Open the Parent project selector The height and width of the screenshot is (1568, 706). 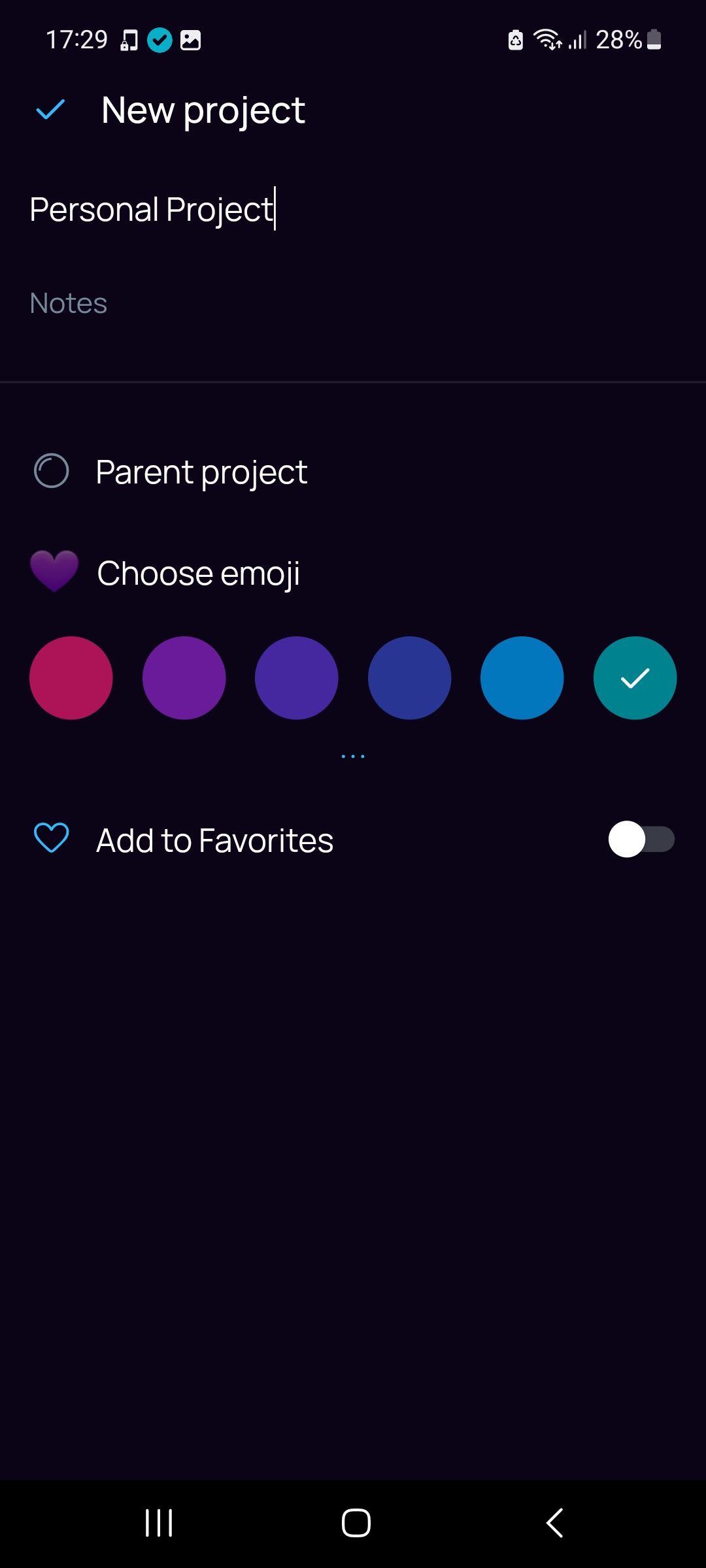pos(201,472)
